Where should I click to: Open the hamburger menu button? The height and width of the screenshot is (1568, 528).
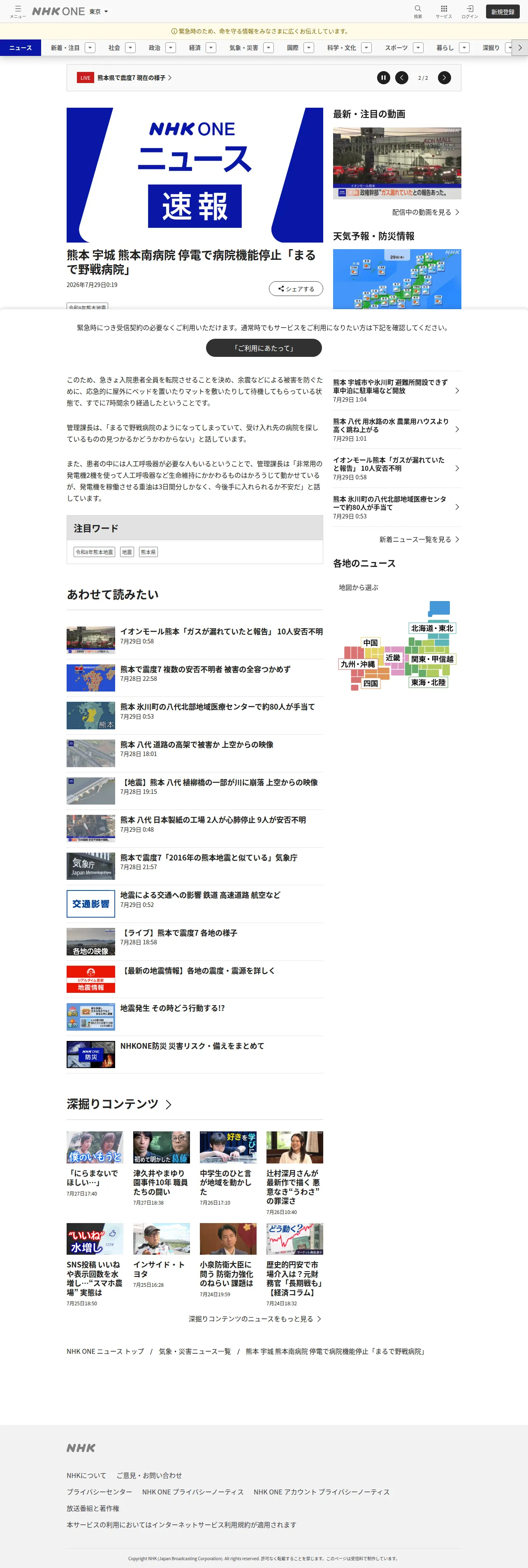[18, 11]
